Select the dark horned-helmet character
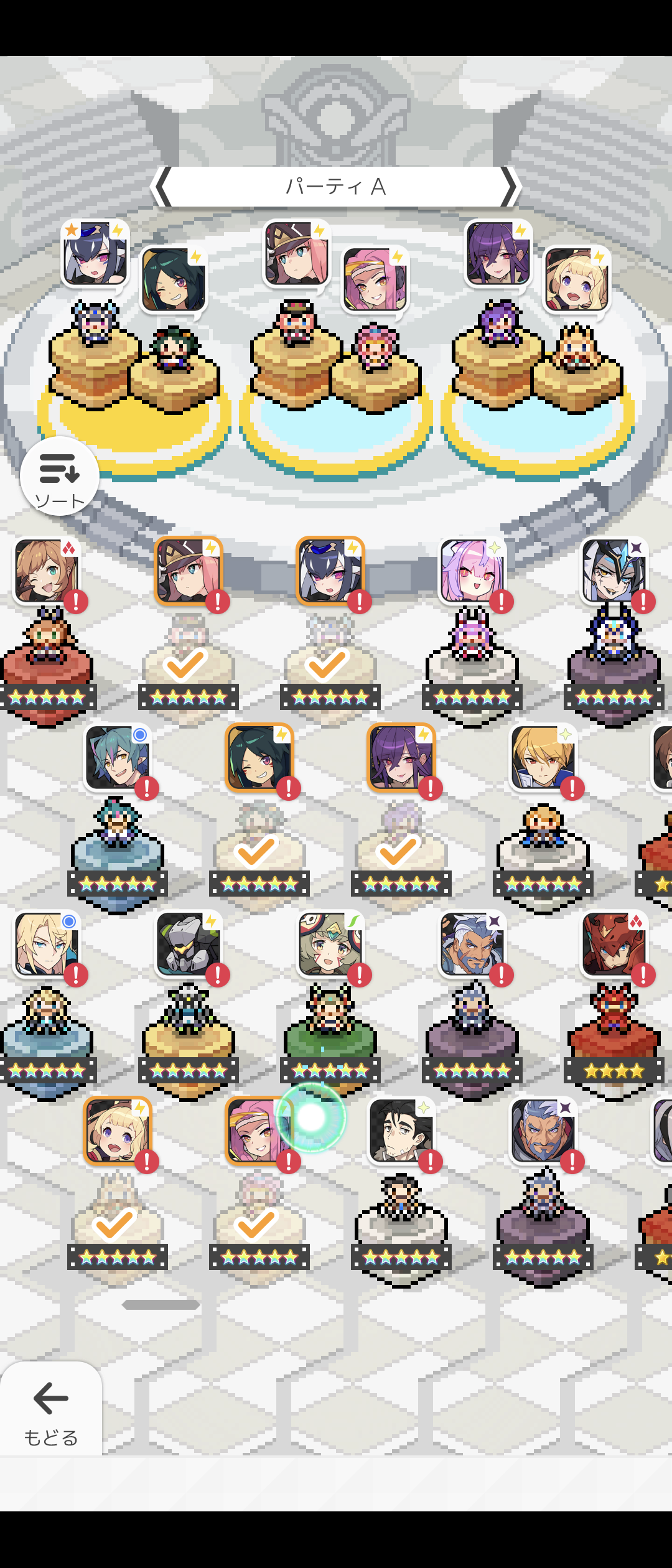 pyautogui.click(x=614, y=571)
